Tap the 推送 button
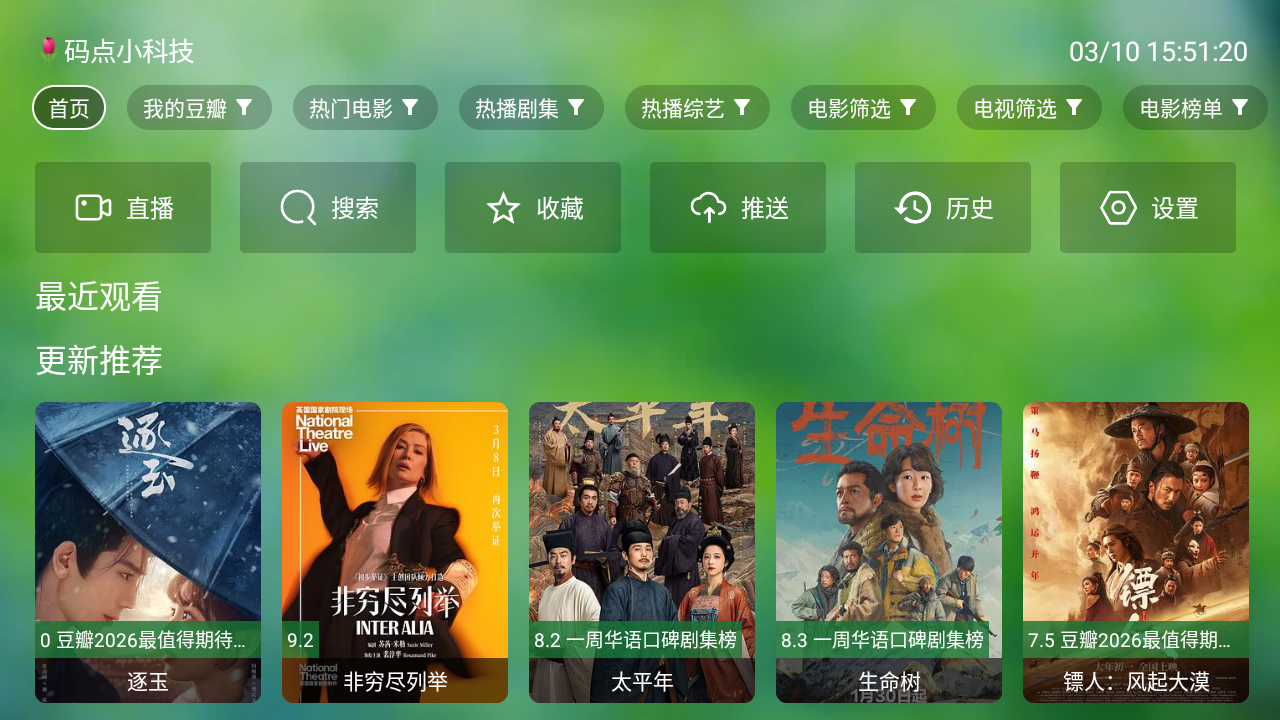Screen dimensions: 1280x720 point(738,208)
